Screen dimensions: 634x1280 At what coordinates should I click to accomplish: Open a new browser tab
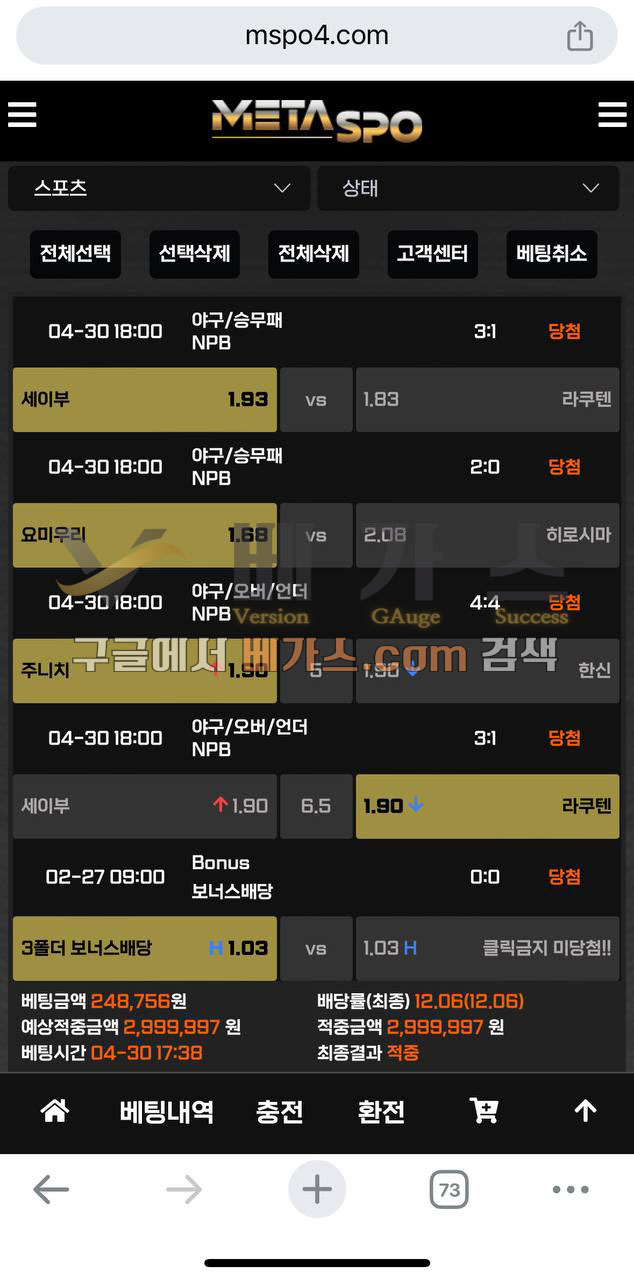click(317, 1190)
